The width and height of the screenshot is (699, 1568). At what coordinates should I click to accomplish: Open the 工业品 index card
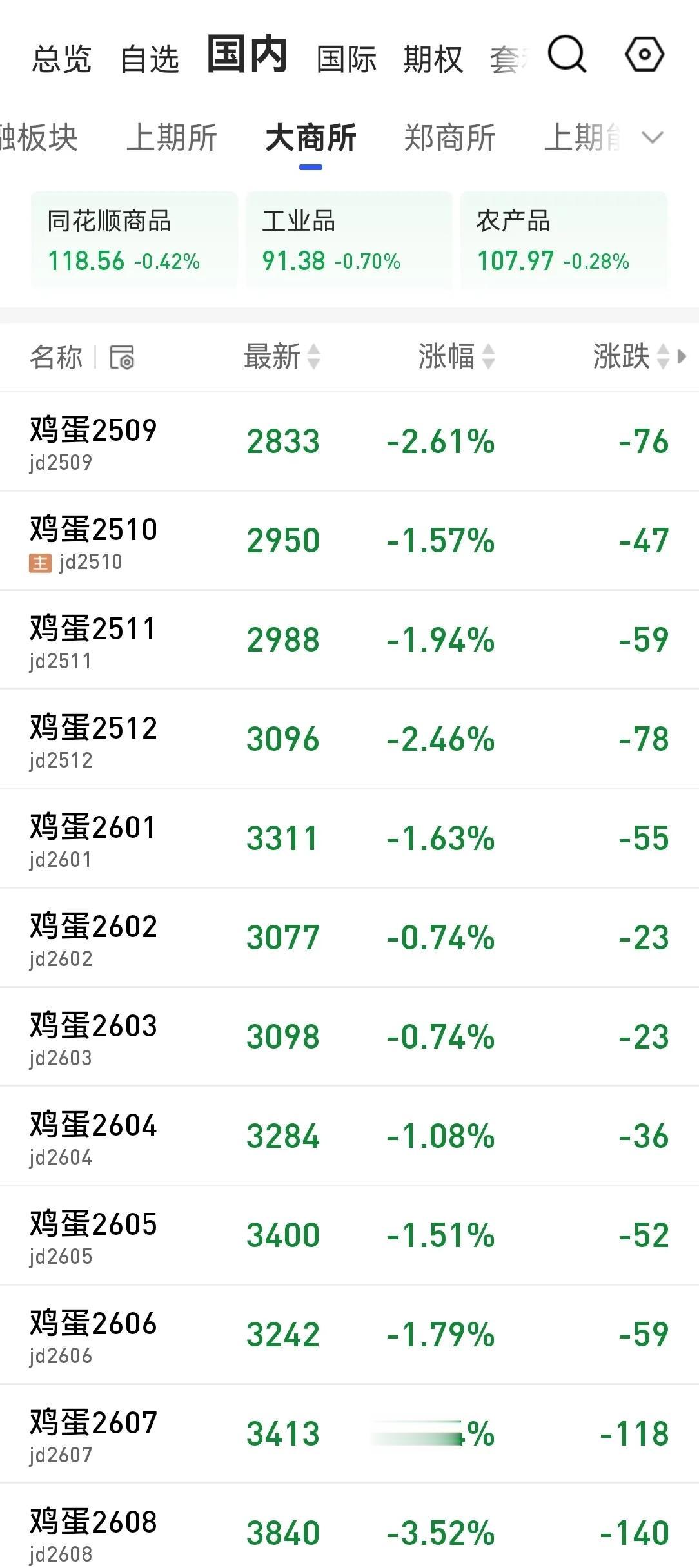point(349,240)
